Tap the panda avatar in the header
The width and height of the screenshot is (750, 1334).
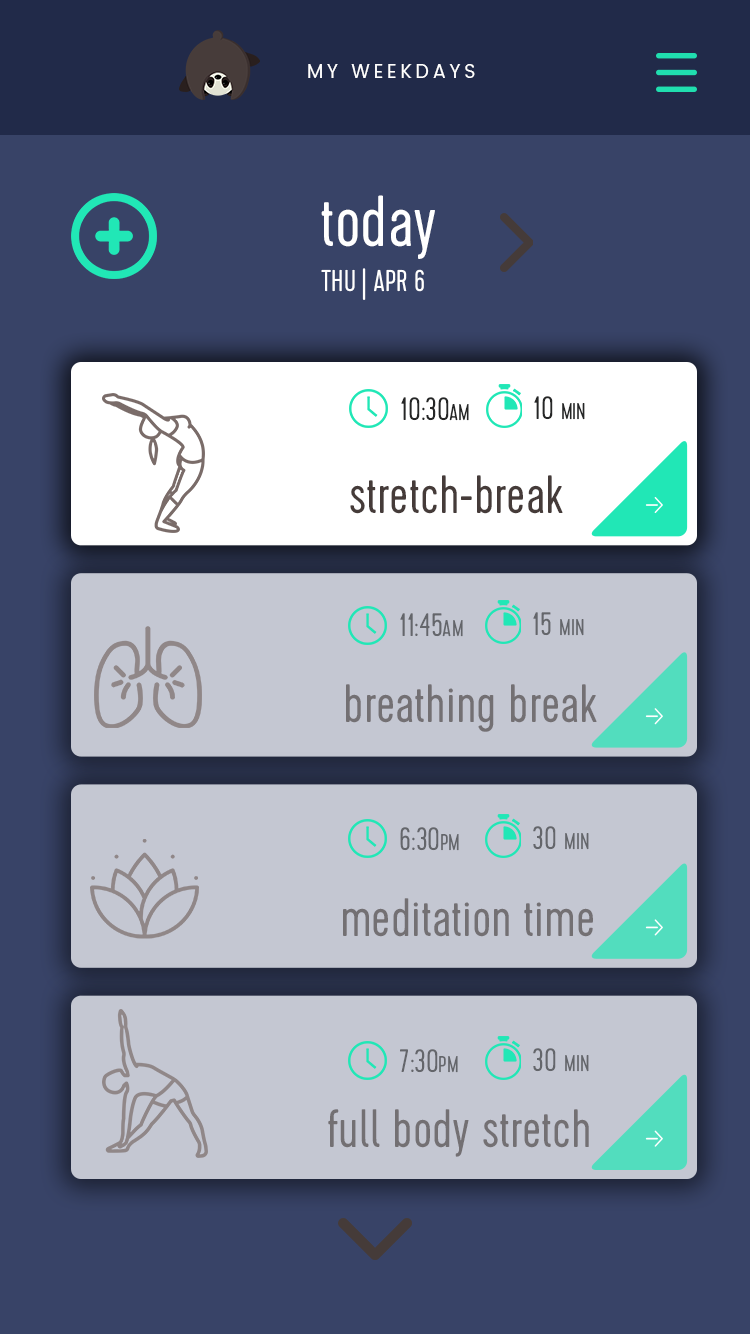tap(220, 67)
